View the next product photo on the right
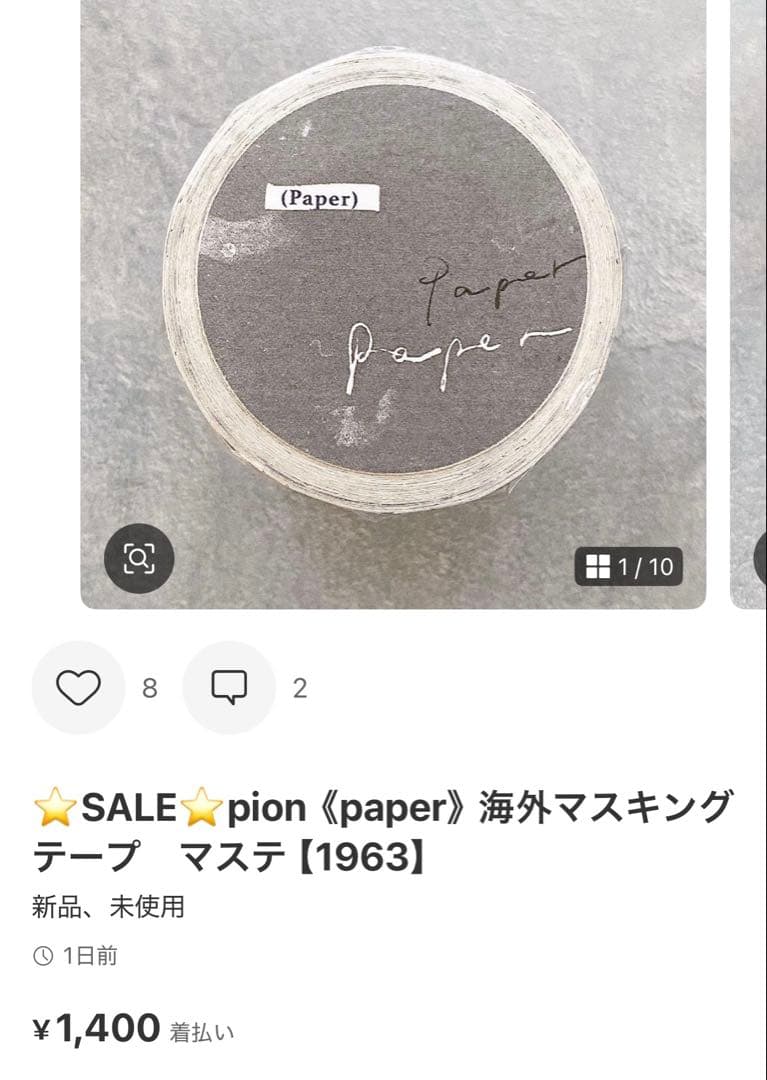This screenshot has height=1080, width=767. pos(750,300)
